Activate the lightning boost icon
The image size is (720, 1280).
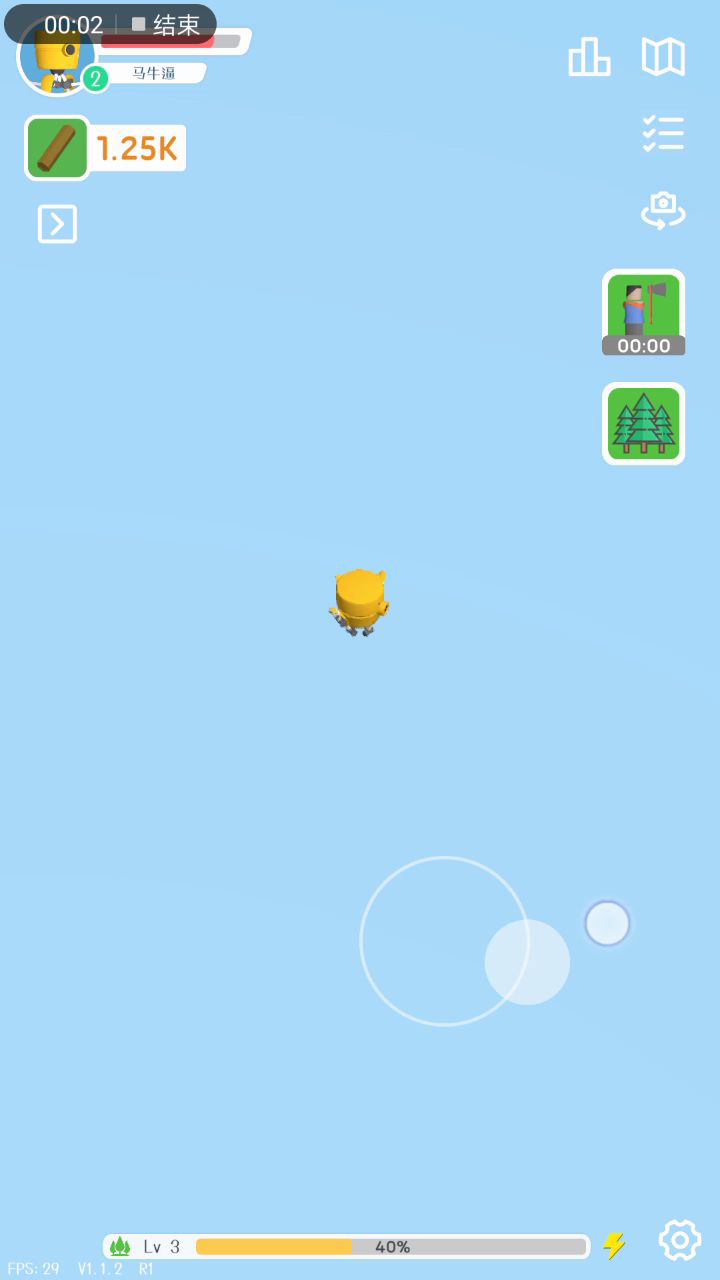pyautogui.click(x=614, y=1245)
